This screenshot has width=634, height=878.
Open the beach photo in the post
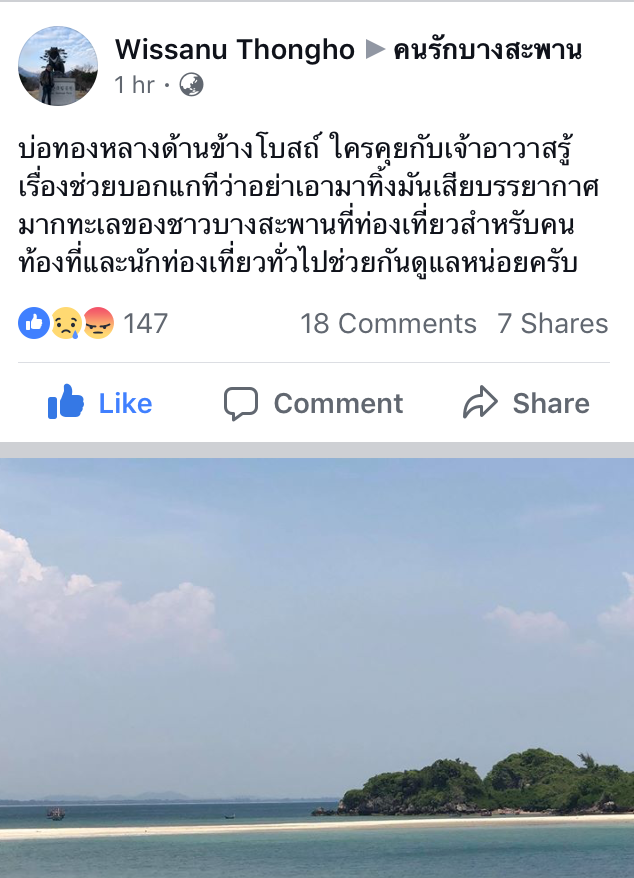317,668
